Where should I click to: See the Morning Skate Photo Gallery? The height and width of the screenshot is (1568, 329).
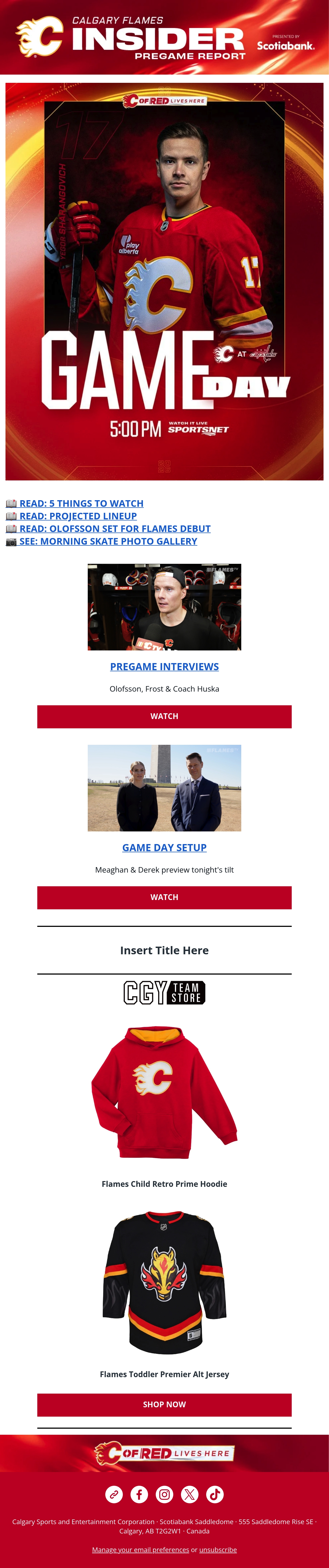click(108, 541)
